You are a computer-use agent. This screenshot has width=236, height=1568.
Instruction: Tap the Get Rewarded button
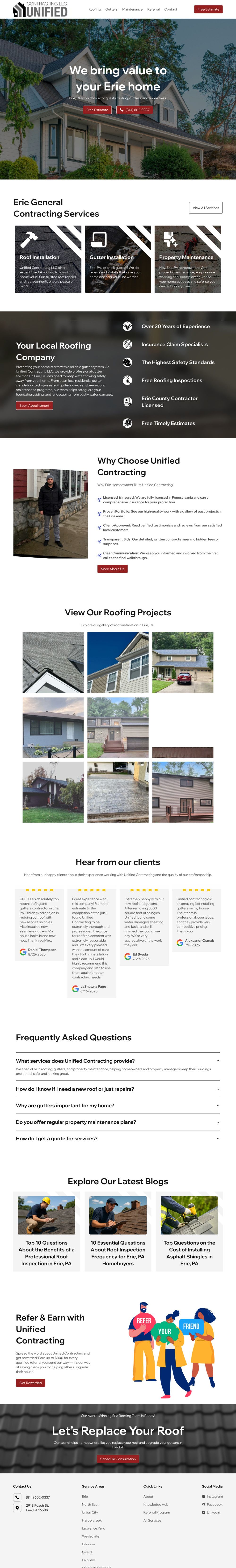30,1383
